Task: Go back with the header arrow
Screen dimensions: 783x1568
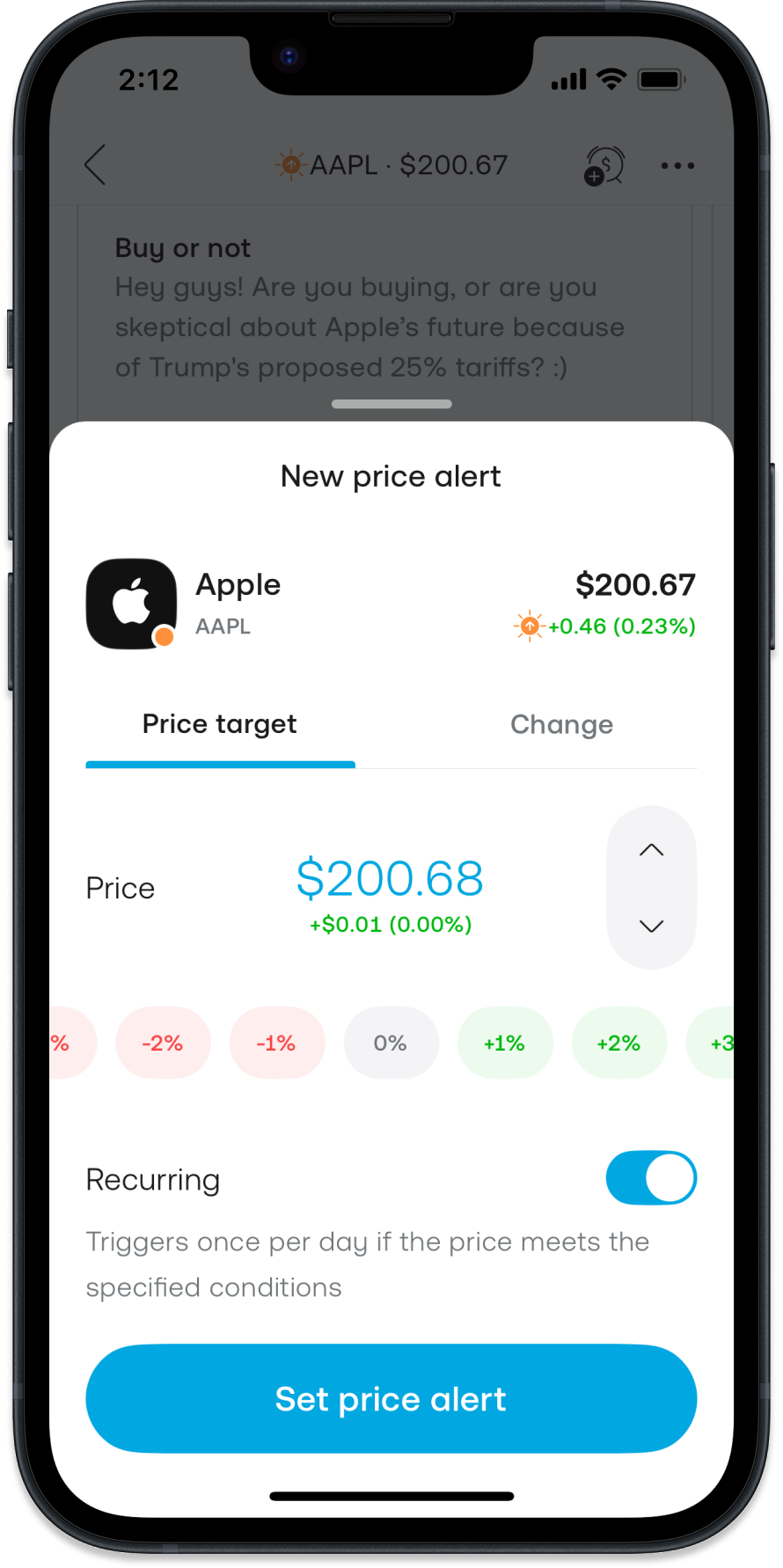Action: coord(95,165)
